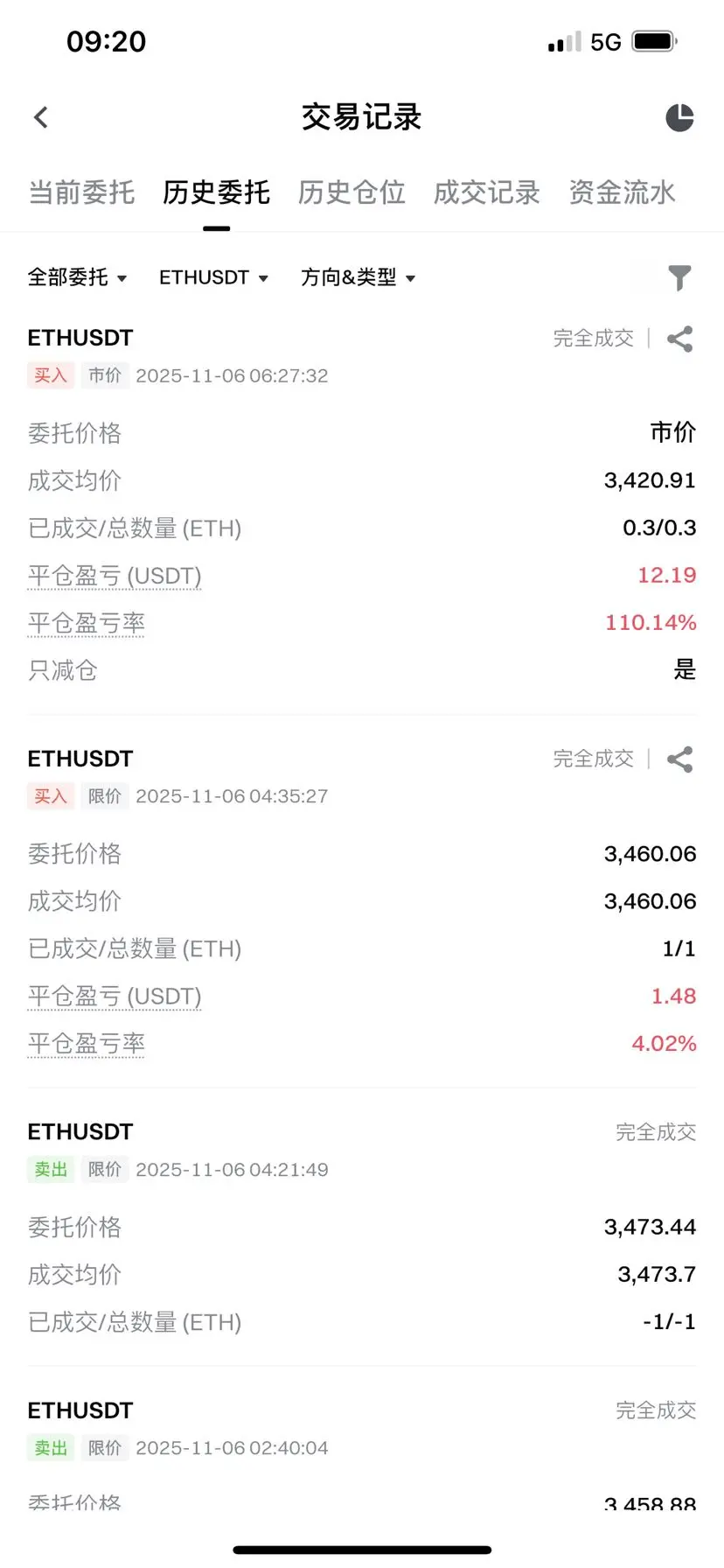This screenshot has height=1568, width=724.
Task: Select the 历史委托 tab
Action: click(216, 192)
